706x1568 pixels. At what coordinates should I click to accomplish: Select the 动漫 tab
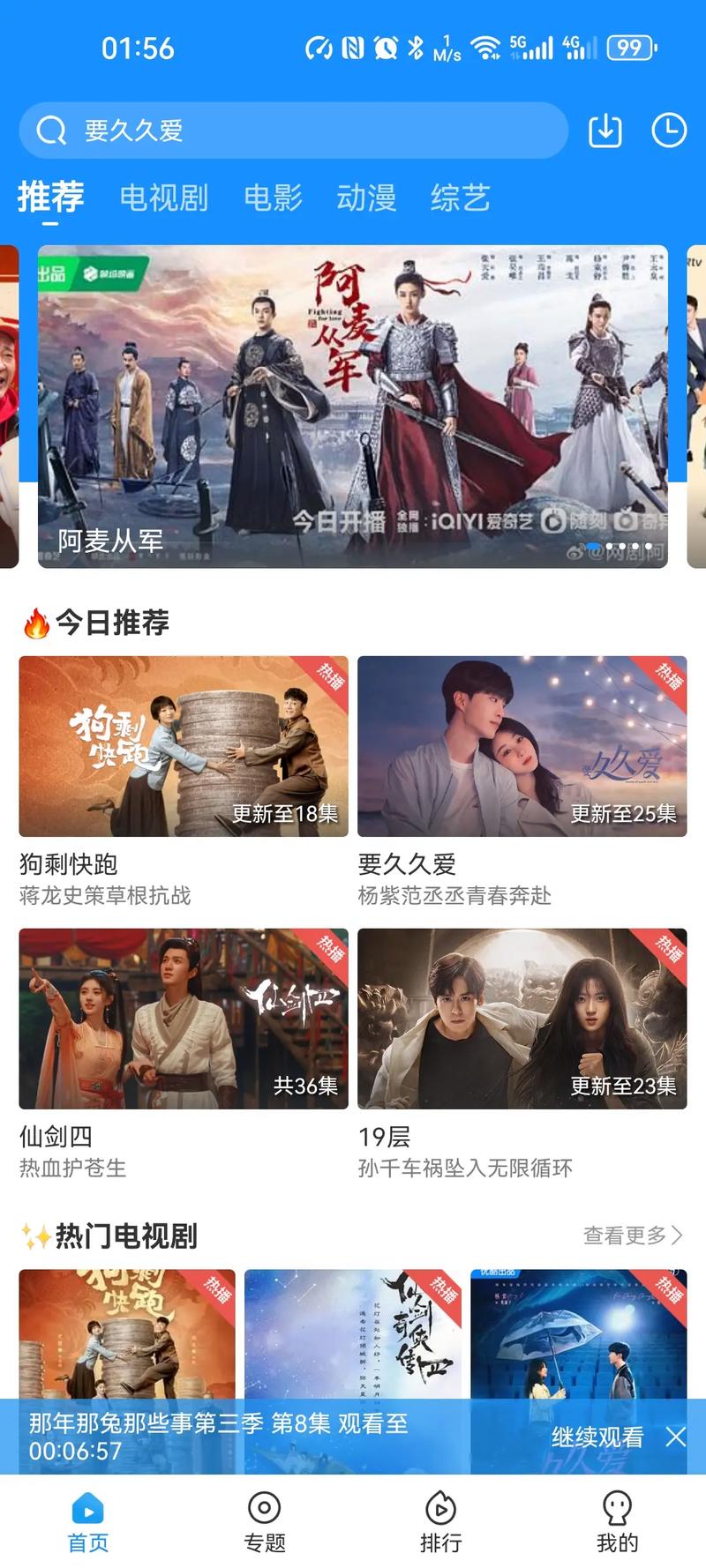[366, 198]
